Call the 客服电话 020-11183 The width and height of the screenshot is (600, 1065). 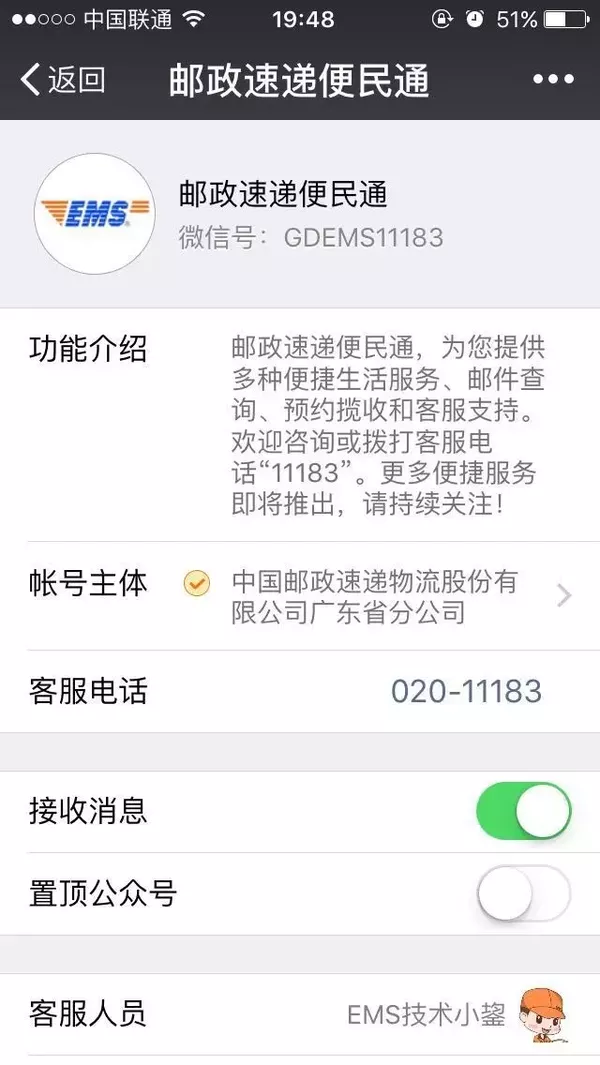(465, 691)
